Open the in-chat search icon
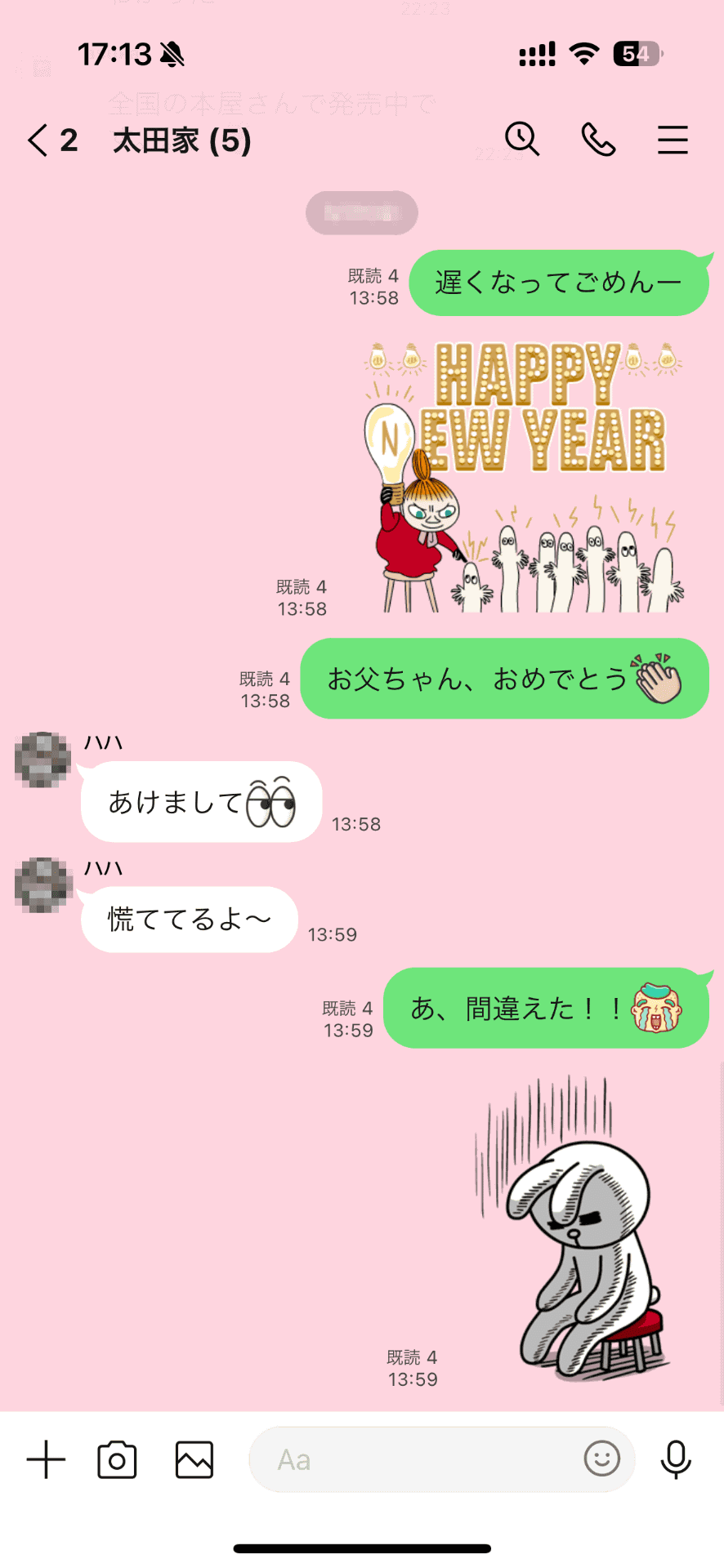 (521, 140)
